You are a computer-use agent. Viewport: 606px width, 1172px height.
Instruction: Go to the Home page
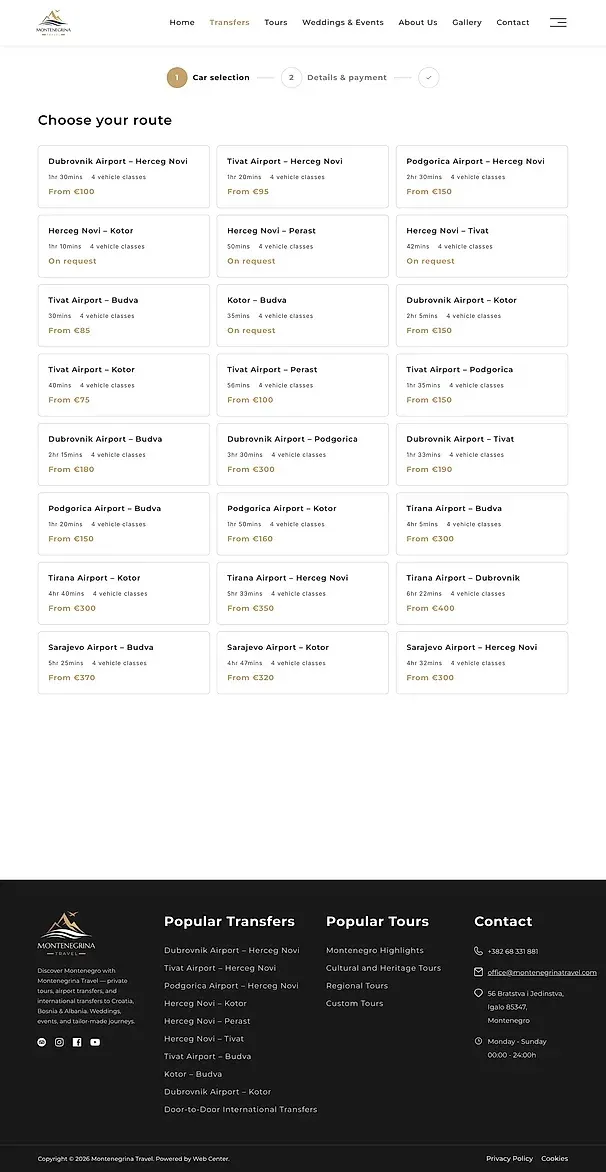pos(182,22)
